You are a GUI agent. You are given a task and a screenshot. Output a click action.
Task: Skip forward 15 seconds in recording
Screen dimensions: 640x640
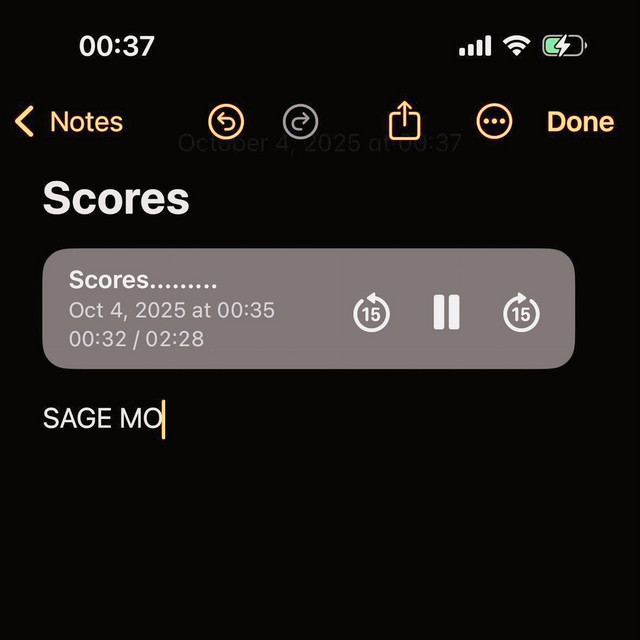521,313
